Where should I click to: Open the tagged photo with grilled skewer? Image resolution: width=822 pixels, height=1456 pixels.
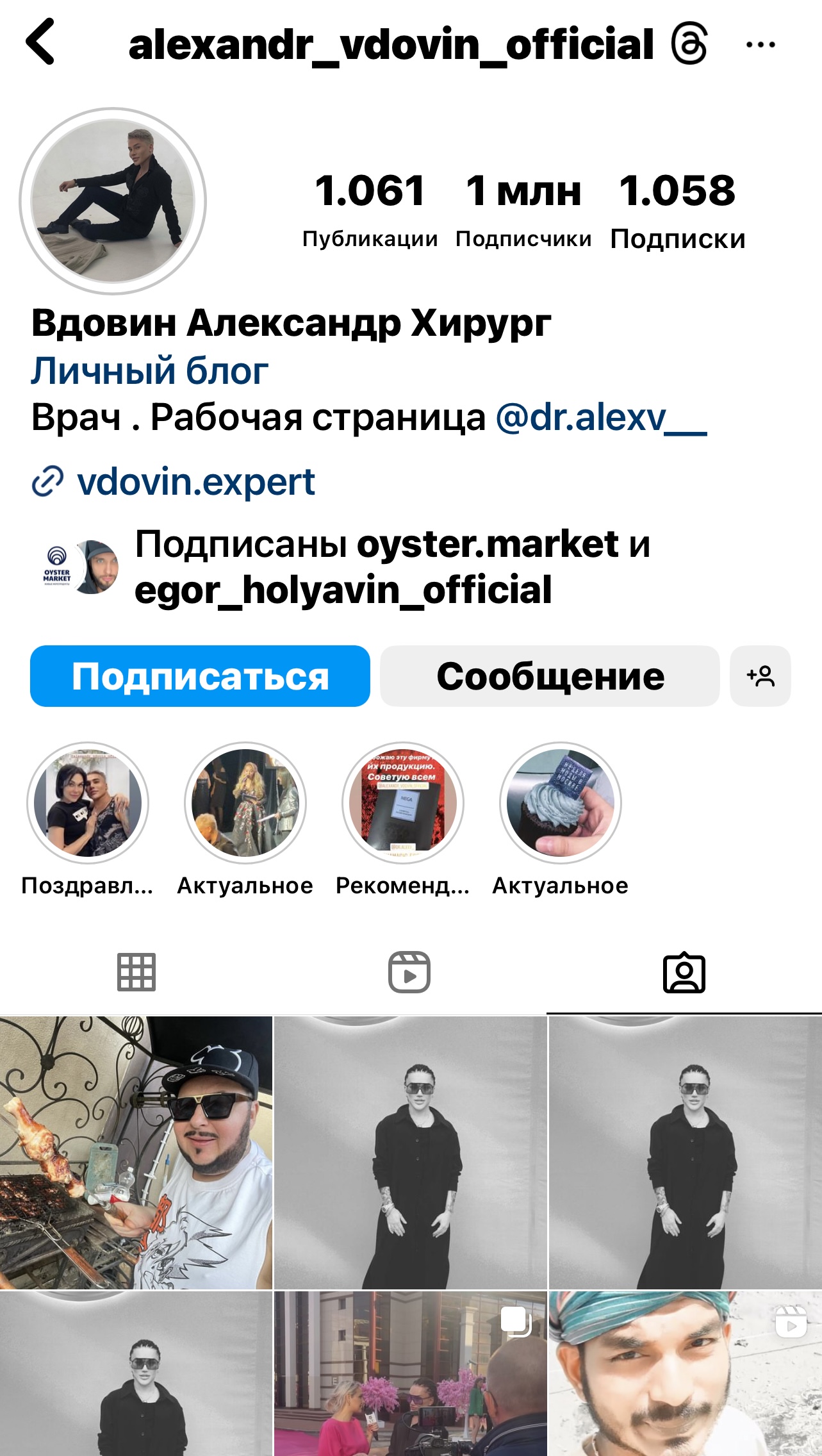click(x=136, y=1152)
